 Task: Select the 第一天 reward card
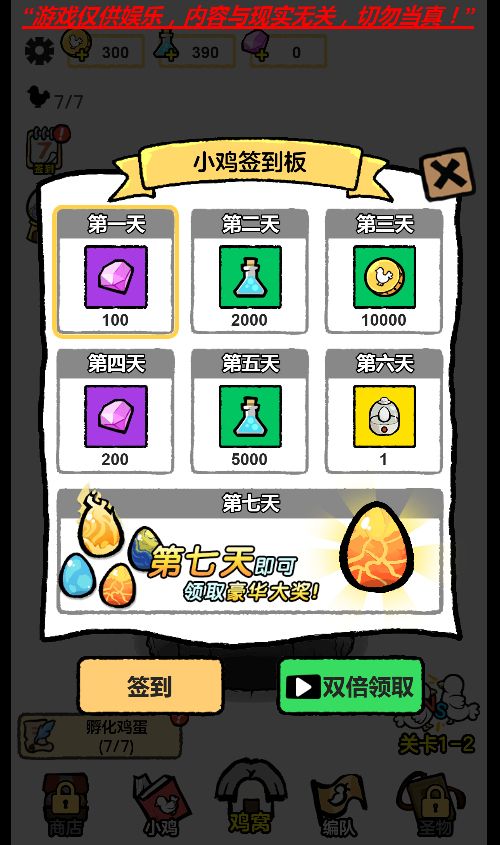(x=115, y=272)
